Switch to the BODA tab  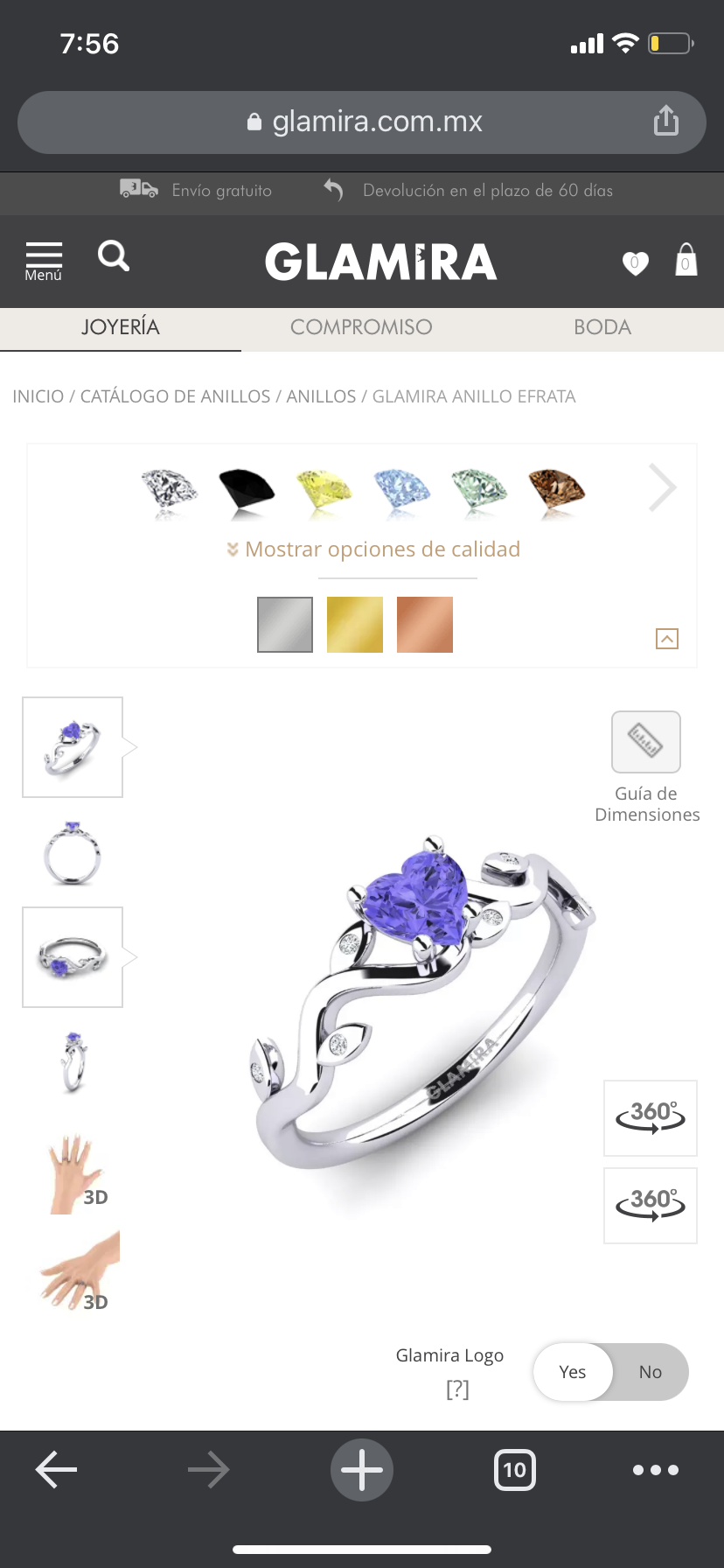(602, 327)
